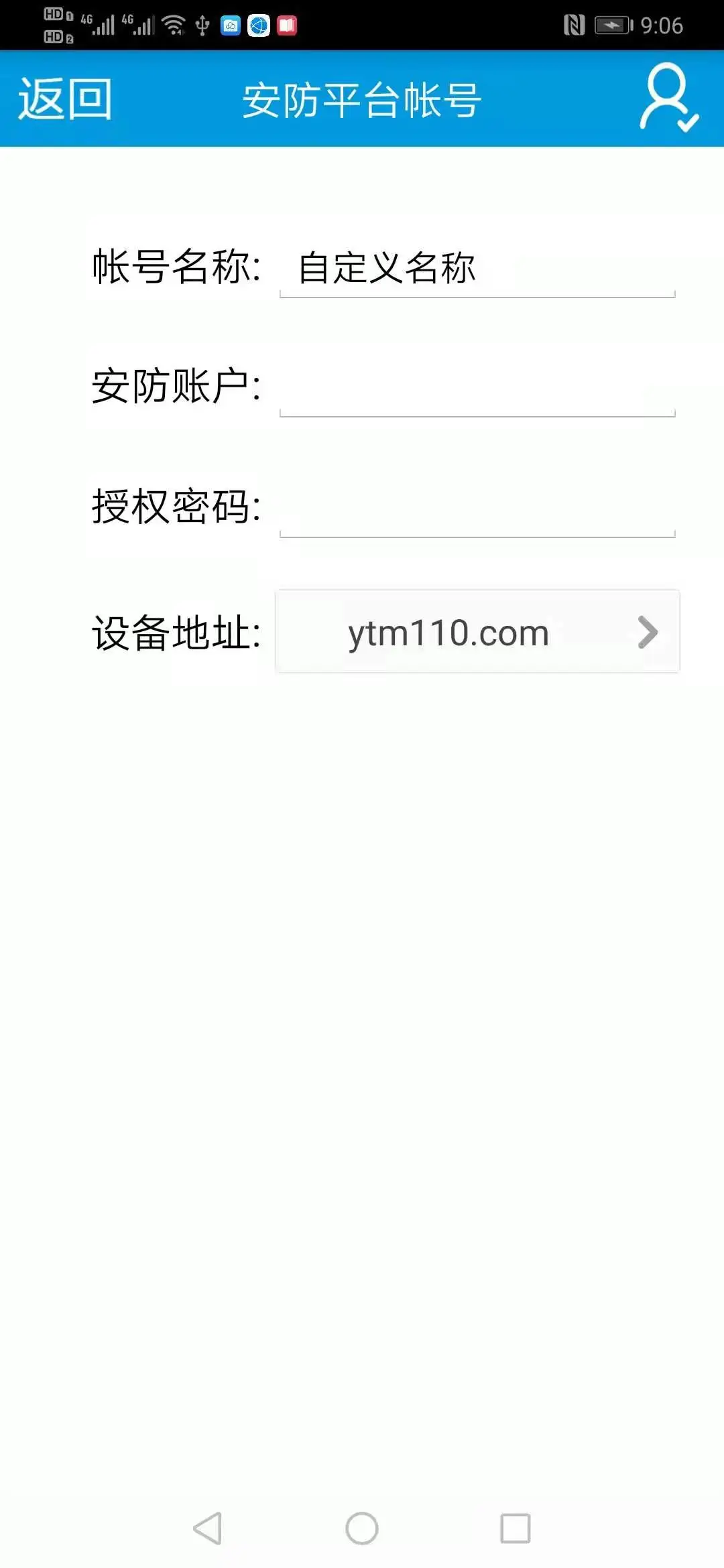This screenshot has height=1568, width=724.
Task: Tap the globe browser icon in the status bar
Action: [x=260, y=23]
